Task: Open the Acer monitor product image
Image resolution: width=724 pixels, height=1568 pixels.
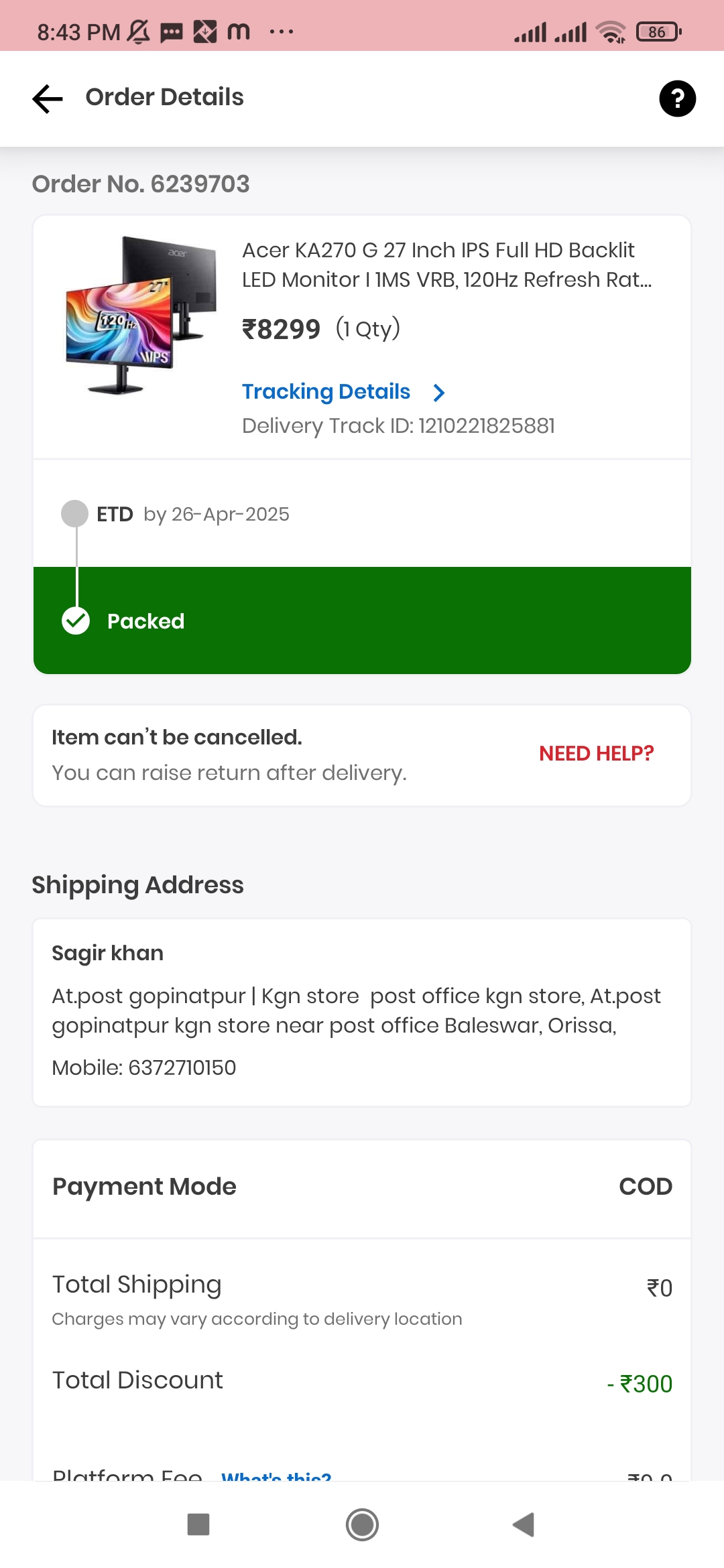Action: click(141, 314)
